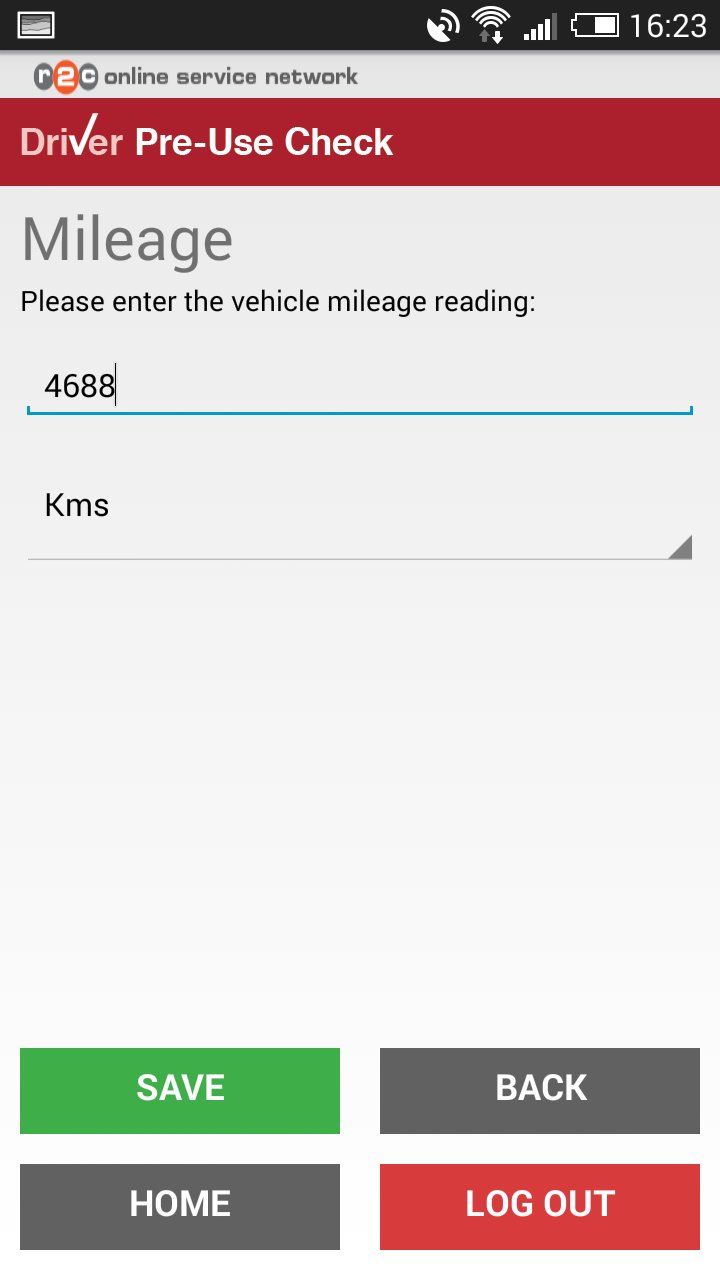This screenshot has height=1280, width=720.
Task: Open the Kms unit dropdown
Action: click(360, 510)
